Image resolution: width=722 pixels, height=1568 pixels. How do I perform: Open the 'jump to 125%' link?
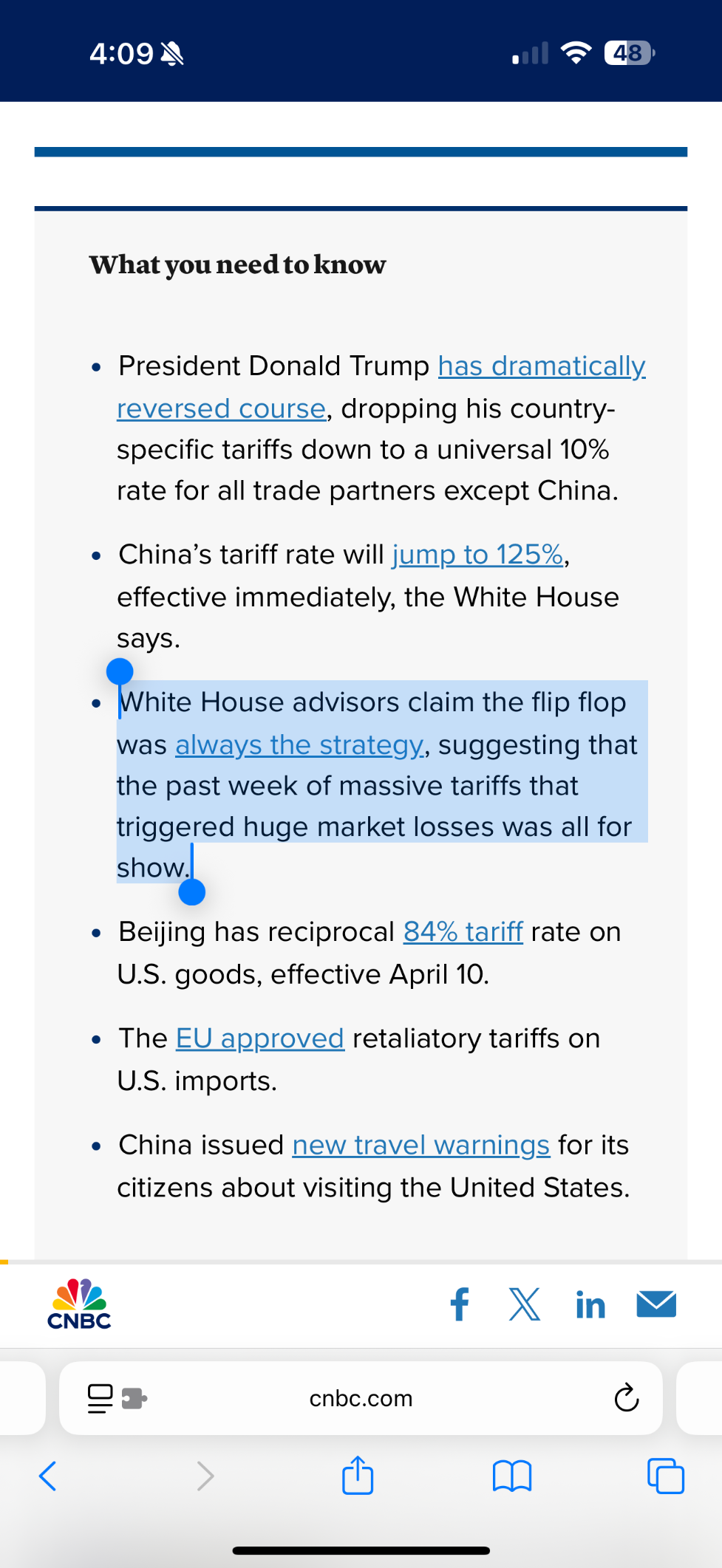click(x=477, y=555)
